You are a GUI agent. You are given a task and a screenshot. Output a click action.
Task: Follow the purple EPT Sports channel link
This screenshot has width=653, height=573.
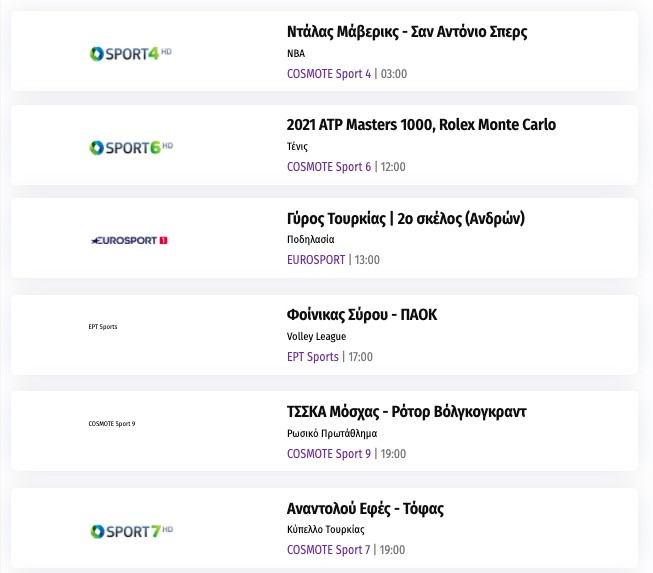312,357
